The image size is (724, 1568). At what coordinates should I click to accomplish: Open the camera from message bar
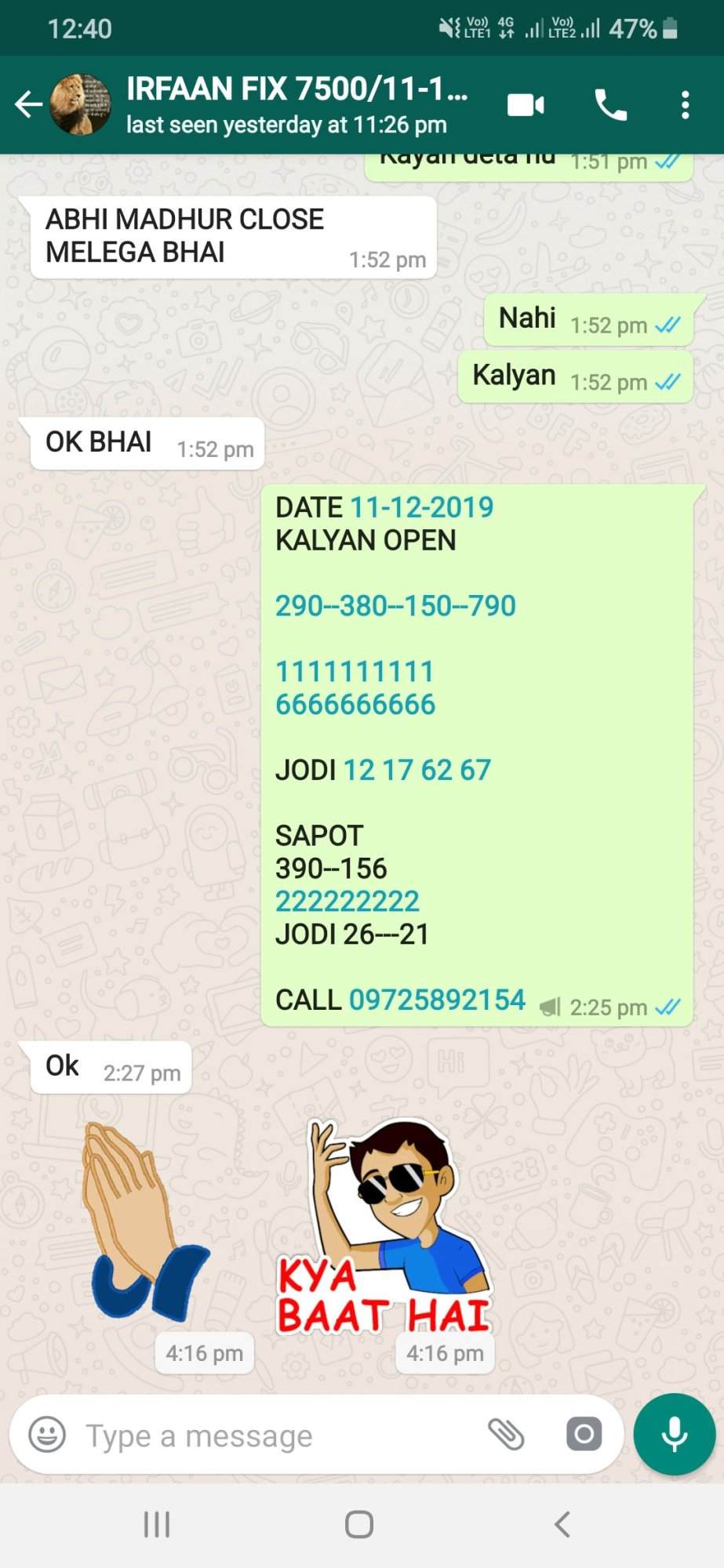pyautogui.click(x=584, y=1435)
